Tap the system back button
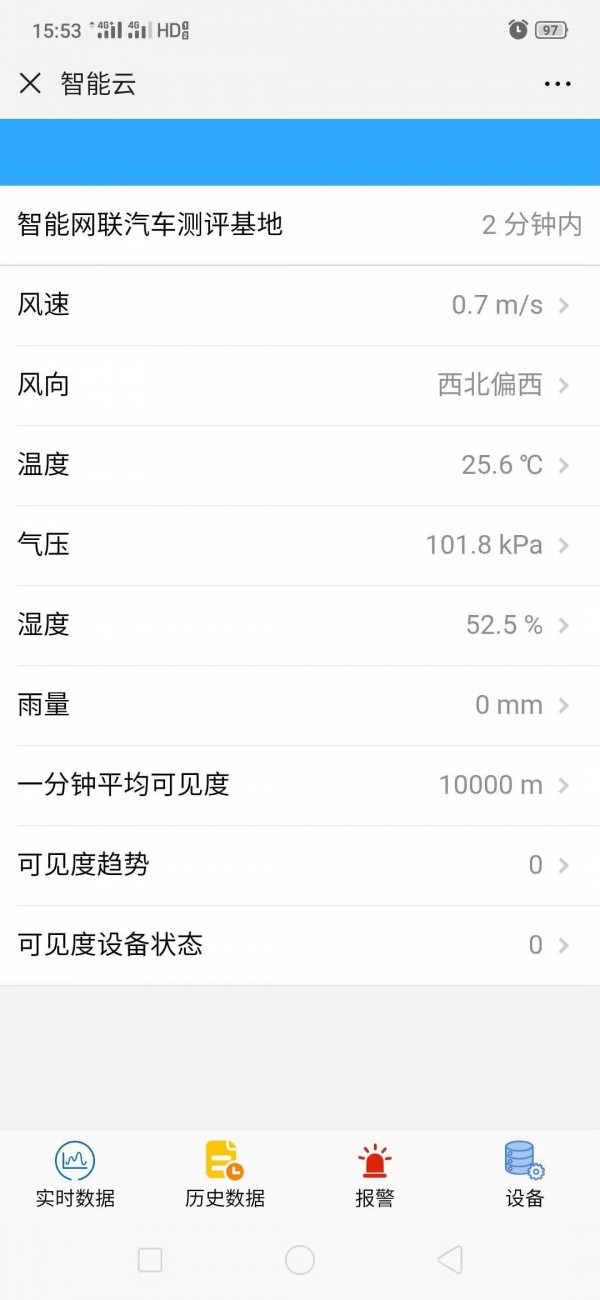 (x=450, y=1259)
